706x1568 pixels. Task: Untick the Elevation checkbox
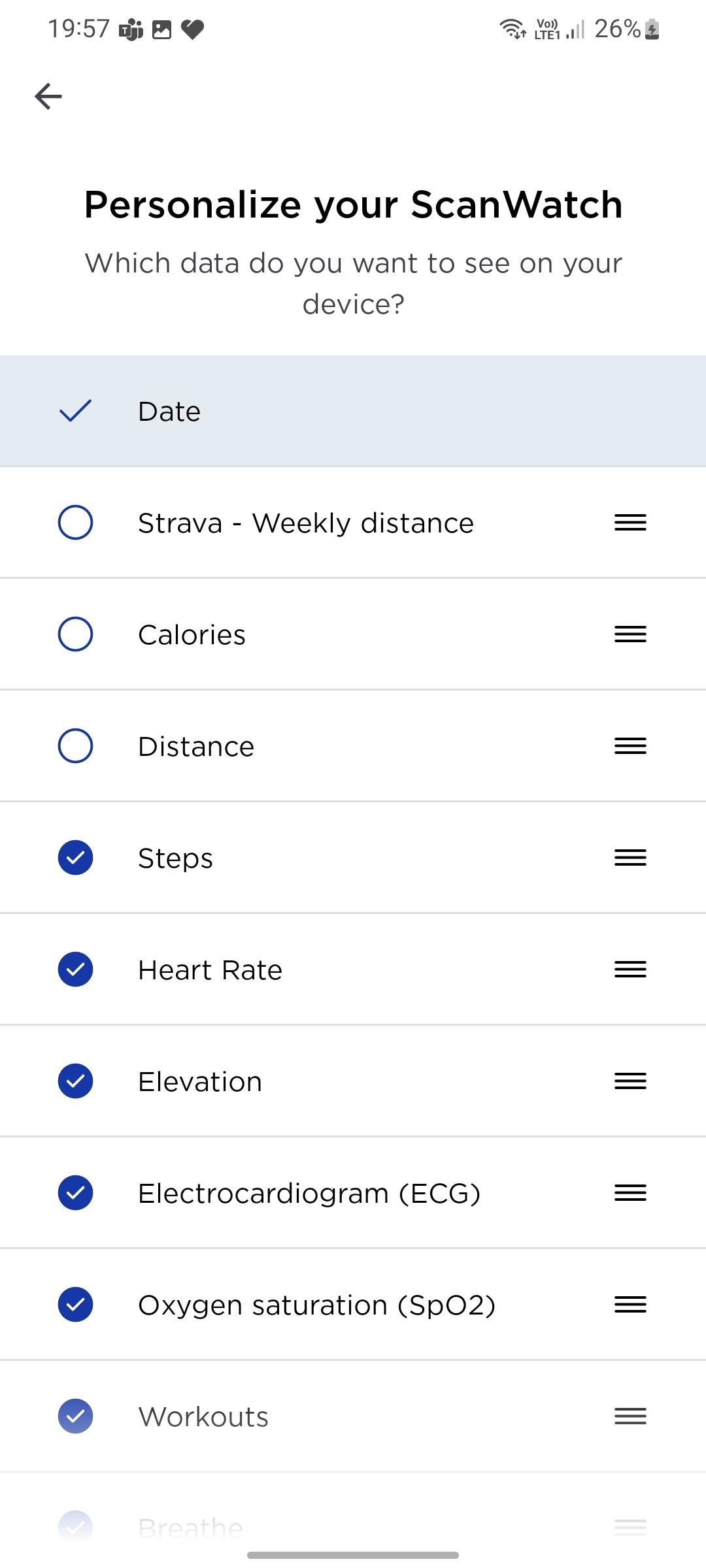pyautogui.click(x=75, y=1081)
